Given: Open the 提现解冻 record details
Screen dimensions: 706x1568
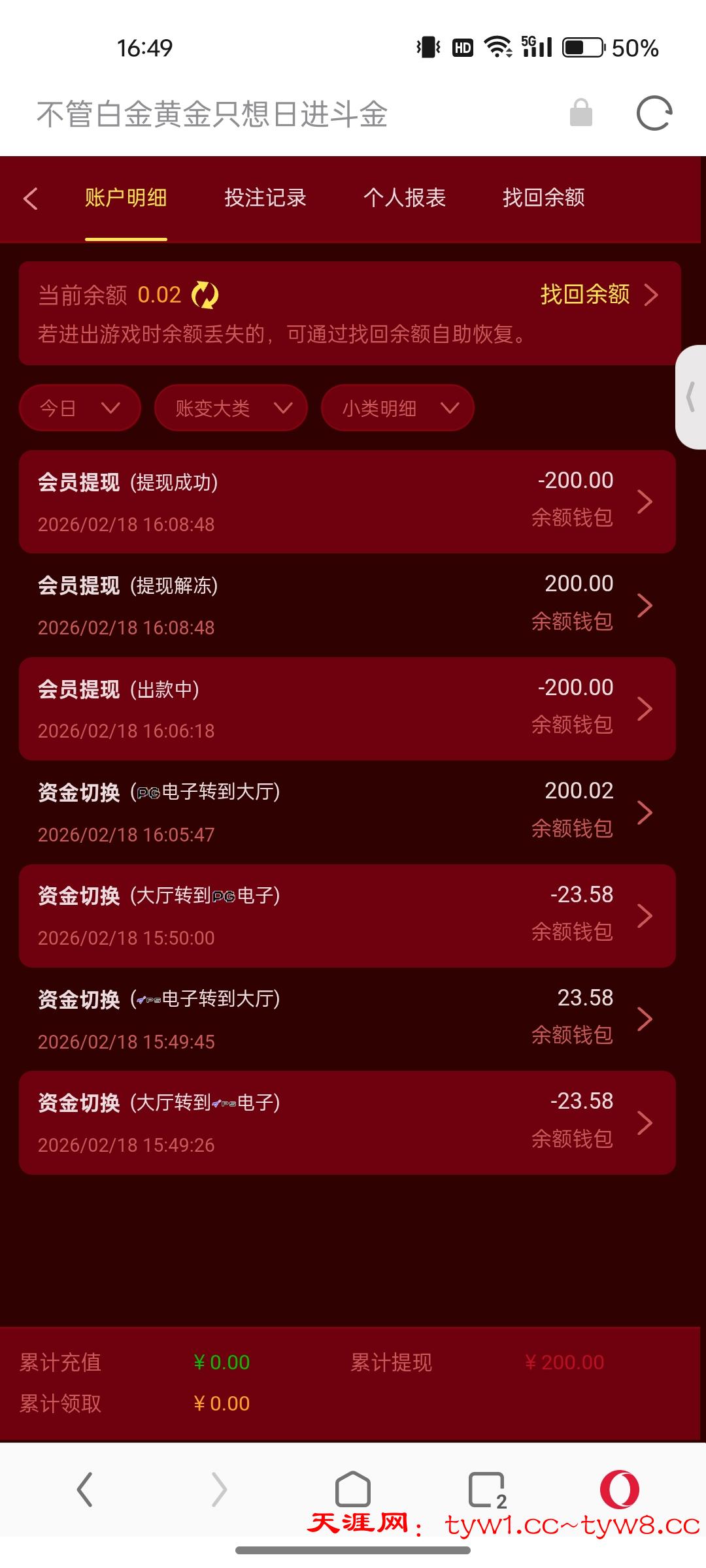Looking at the screenshot, I should [346, 605].
